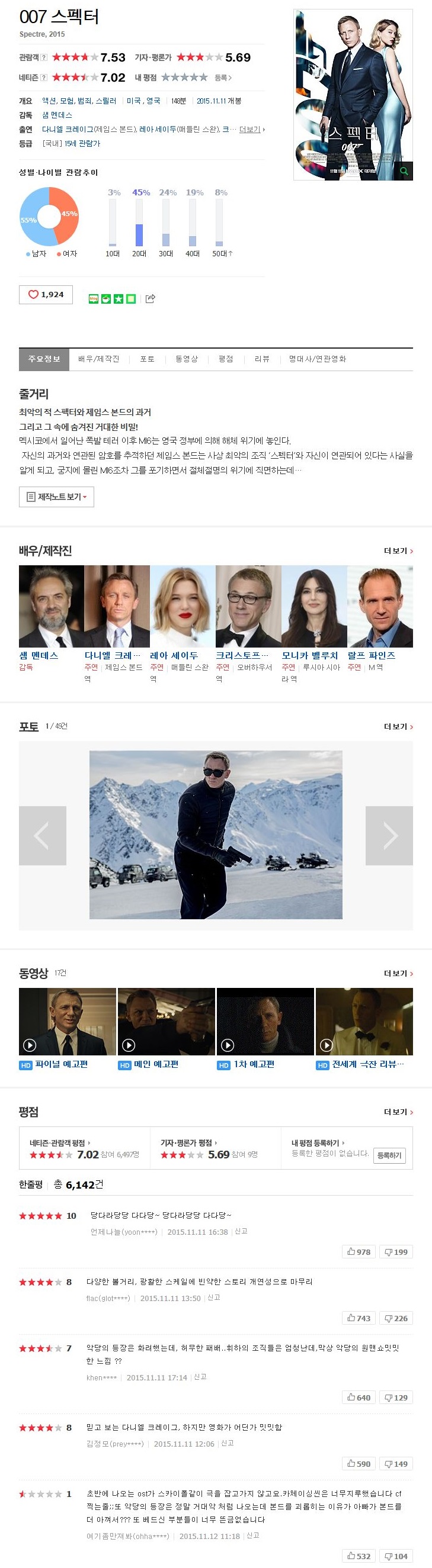
Task: Expand the 제작노트 보기 button
Action: (57, 497)
